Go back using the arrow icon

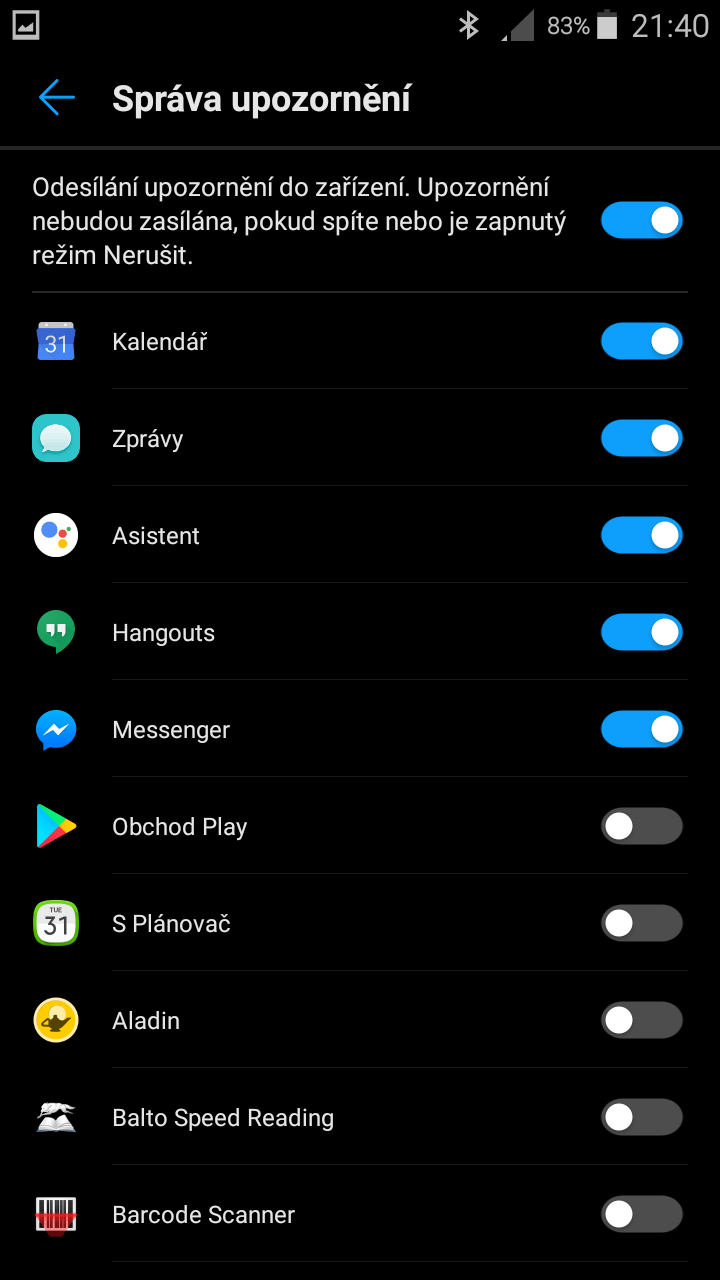[x=57, y=98]
